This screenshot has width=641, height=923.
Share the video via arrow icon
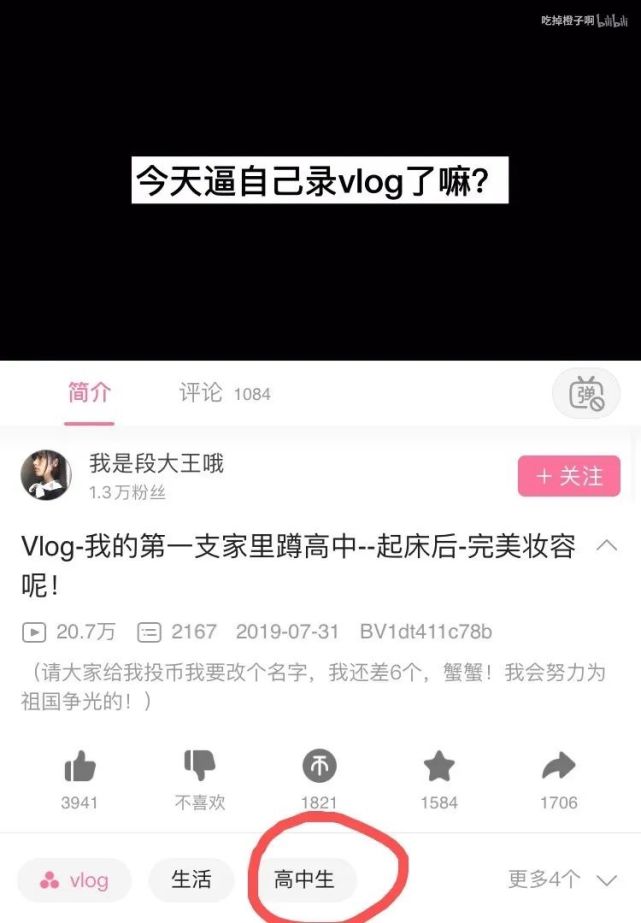[x=559, y=767]
